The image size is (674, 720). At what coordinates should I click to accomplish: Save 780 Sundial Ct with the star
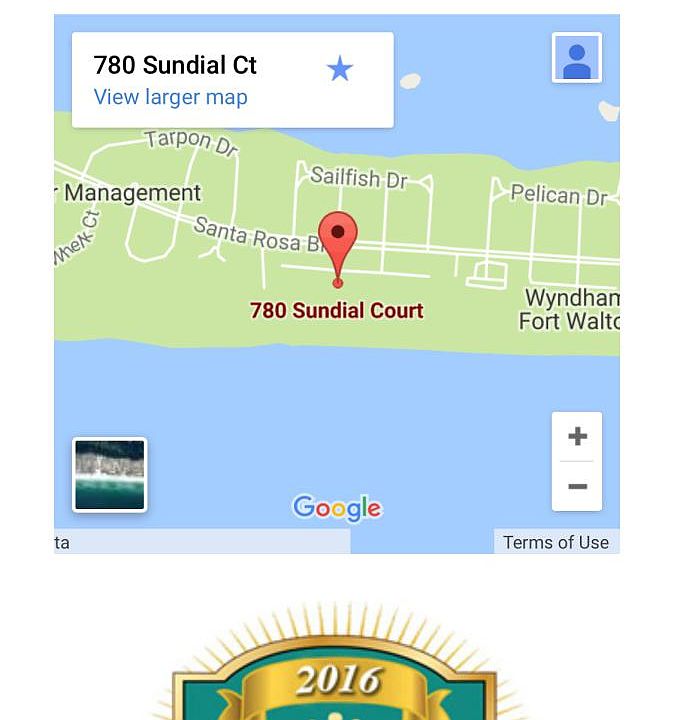point(340,69)
